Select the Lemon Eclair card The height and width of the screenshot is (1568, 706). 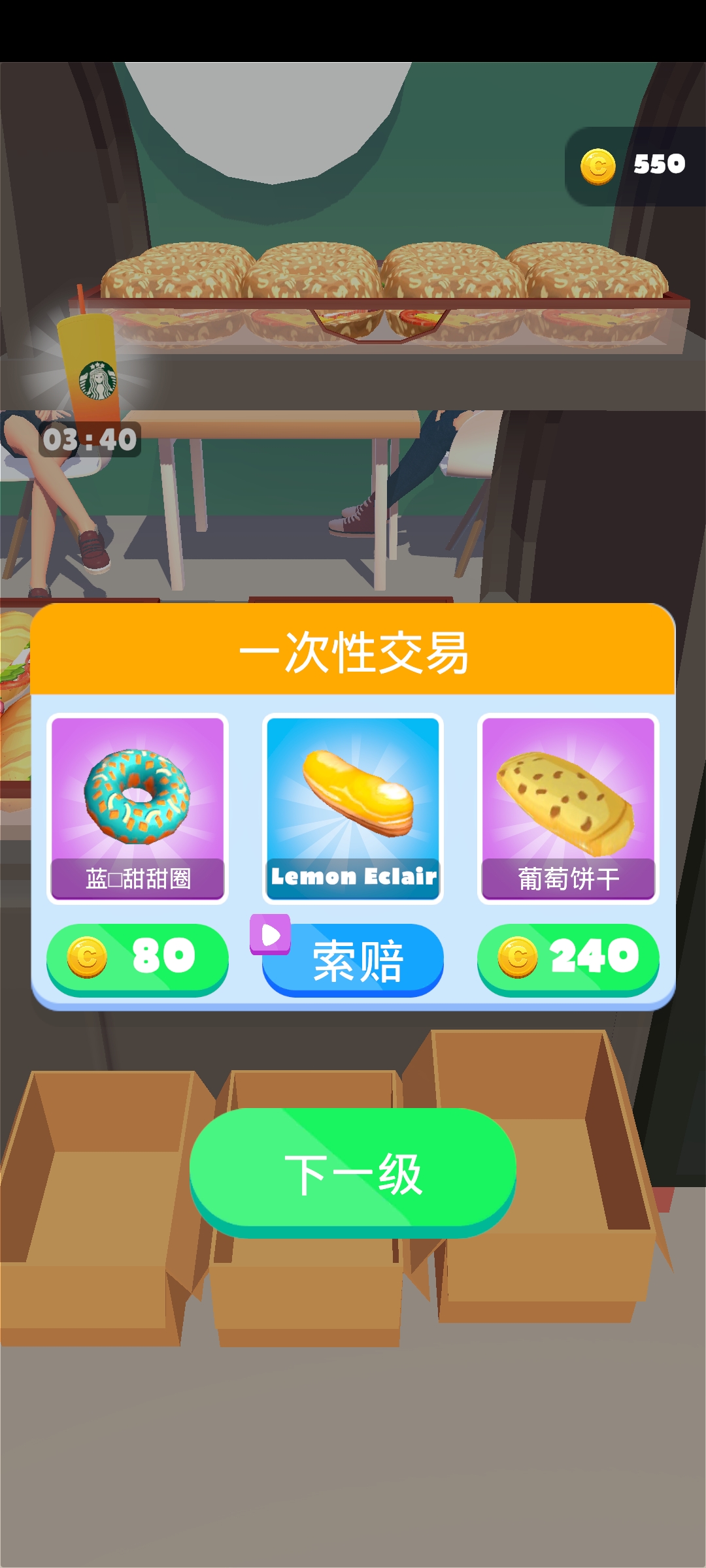pos(353,808)
